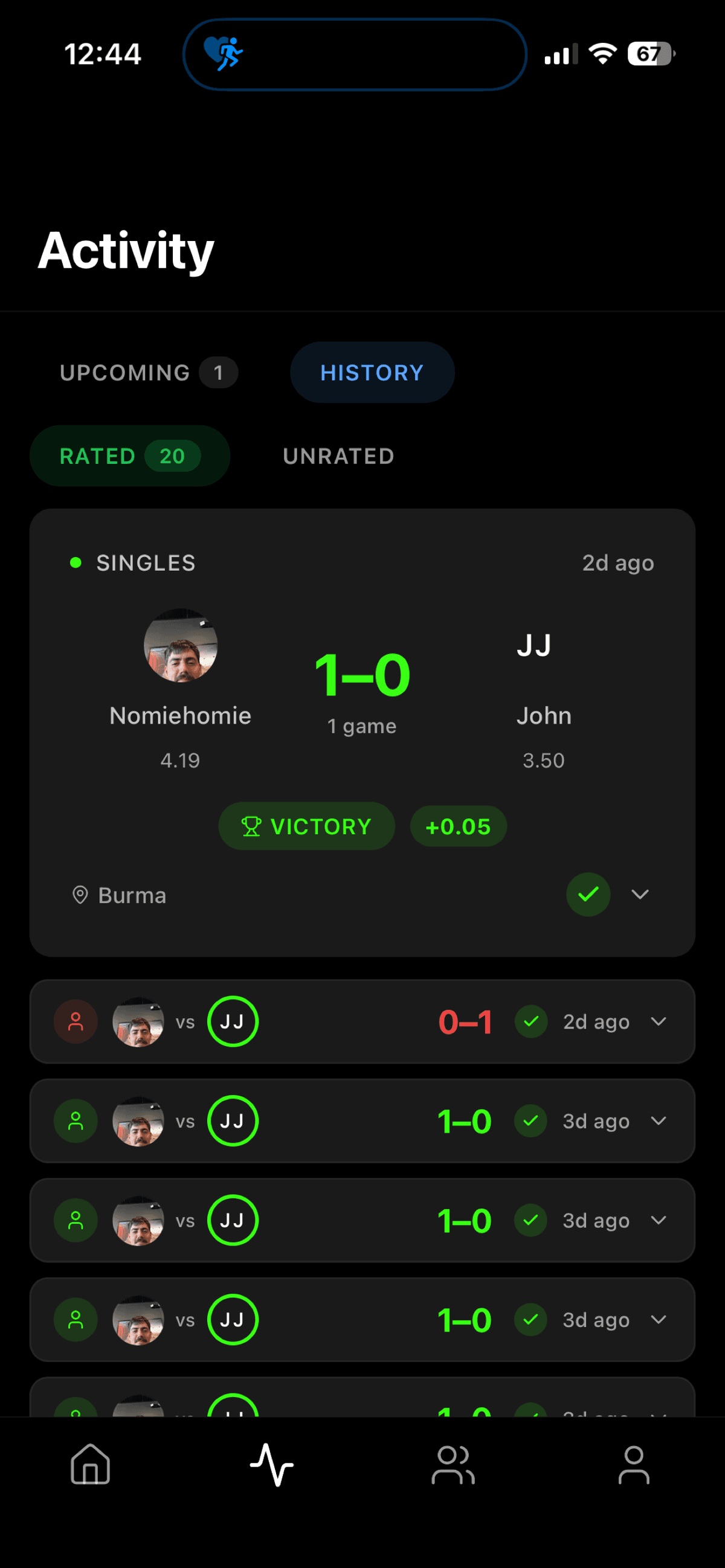This screenshot has width=725, height=1568.
Task: Click the red player icon on the 0–1 match
Action: (x=75, y=1022)
